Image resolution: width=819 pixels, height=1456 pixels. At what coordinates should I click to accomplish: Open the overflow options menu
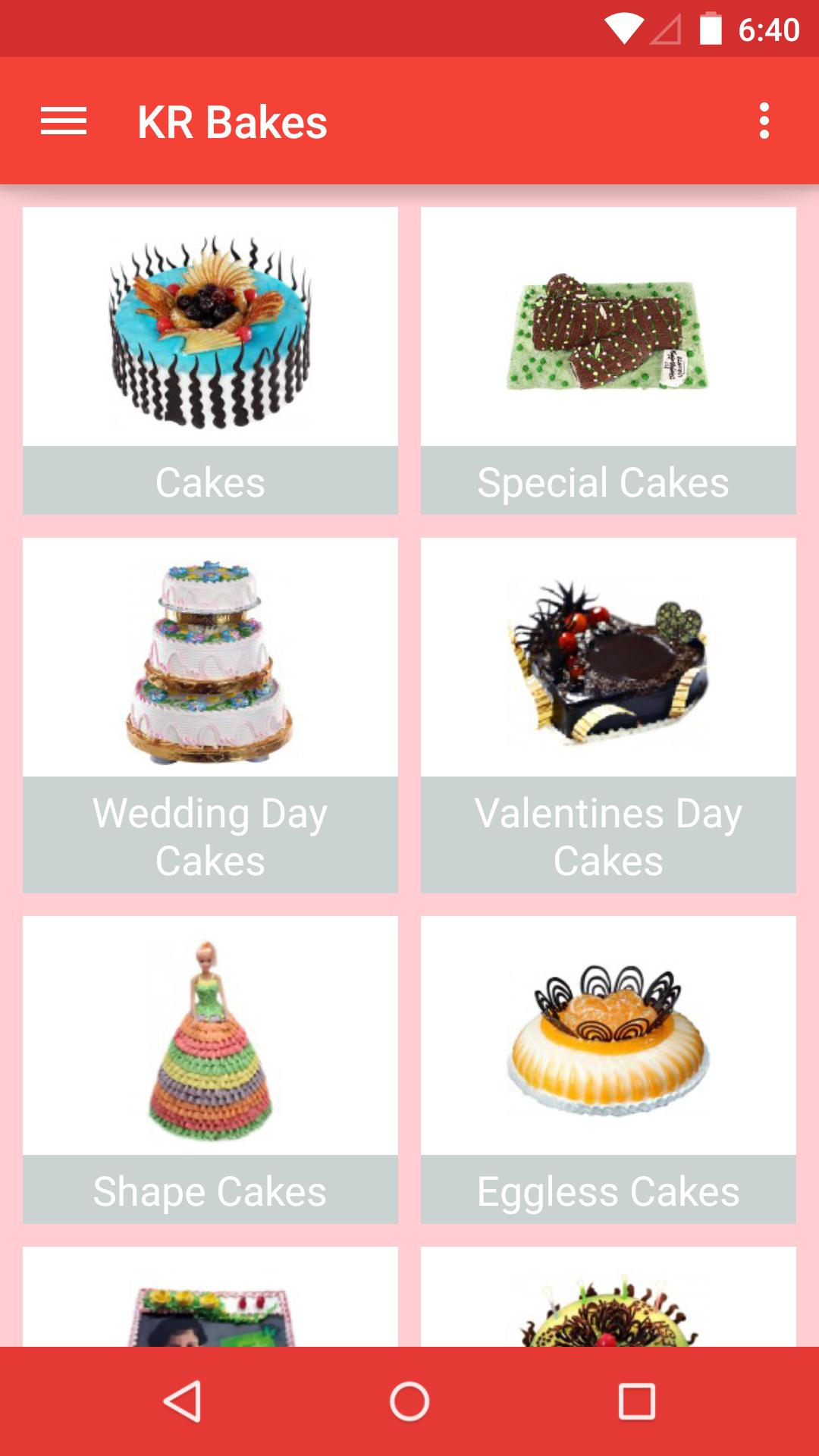tap(763, 121)
